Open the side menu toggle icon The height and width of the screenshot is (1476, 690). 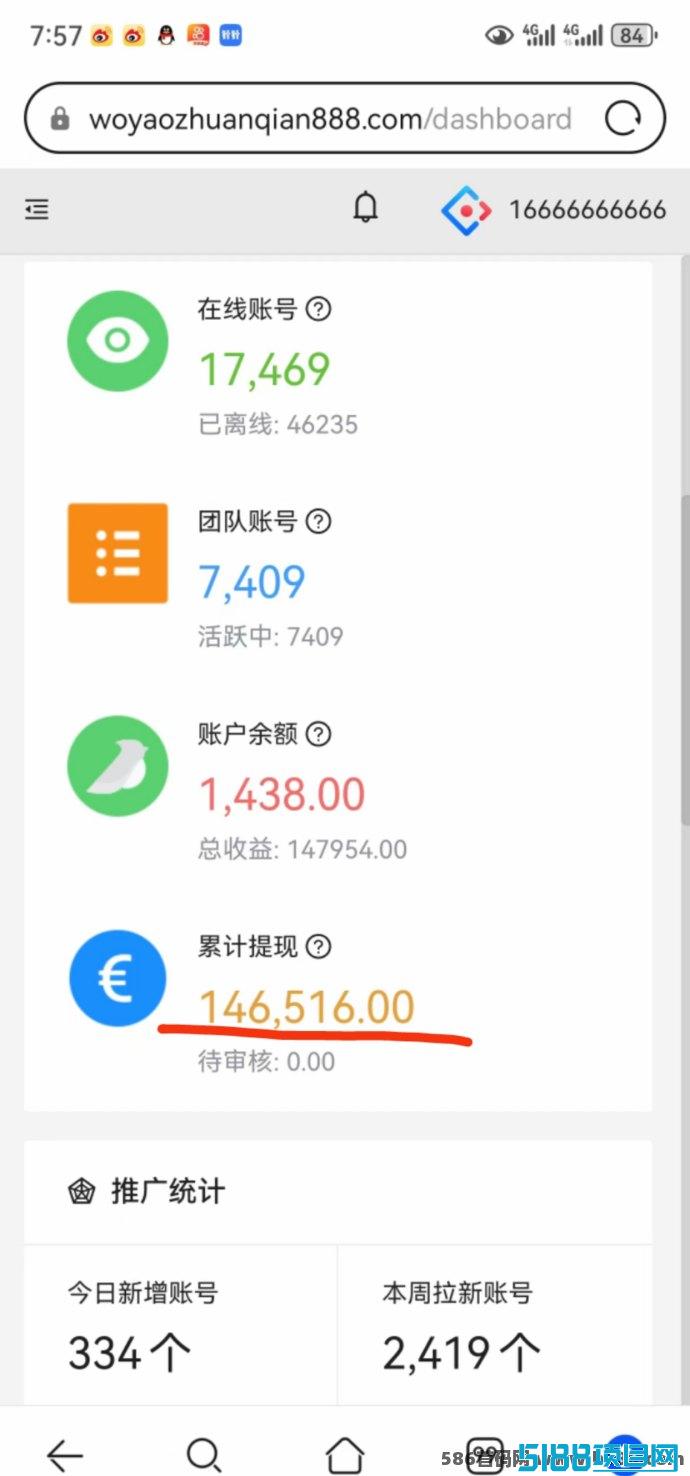(x=37, y=209)
